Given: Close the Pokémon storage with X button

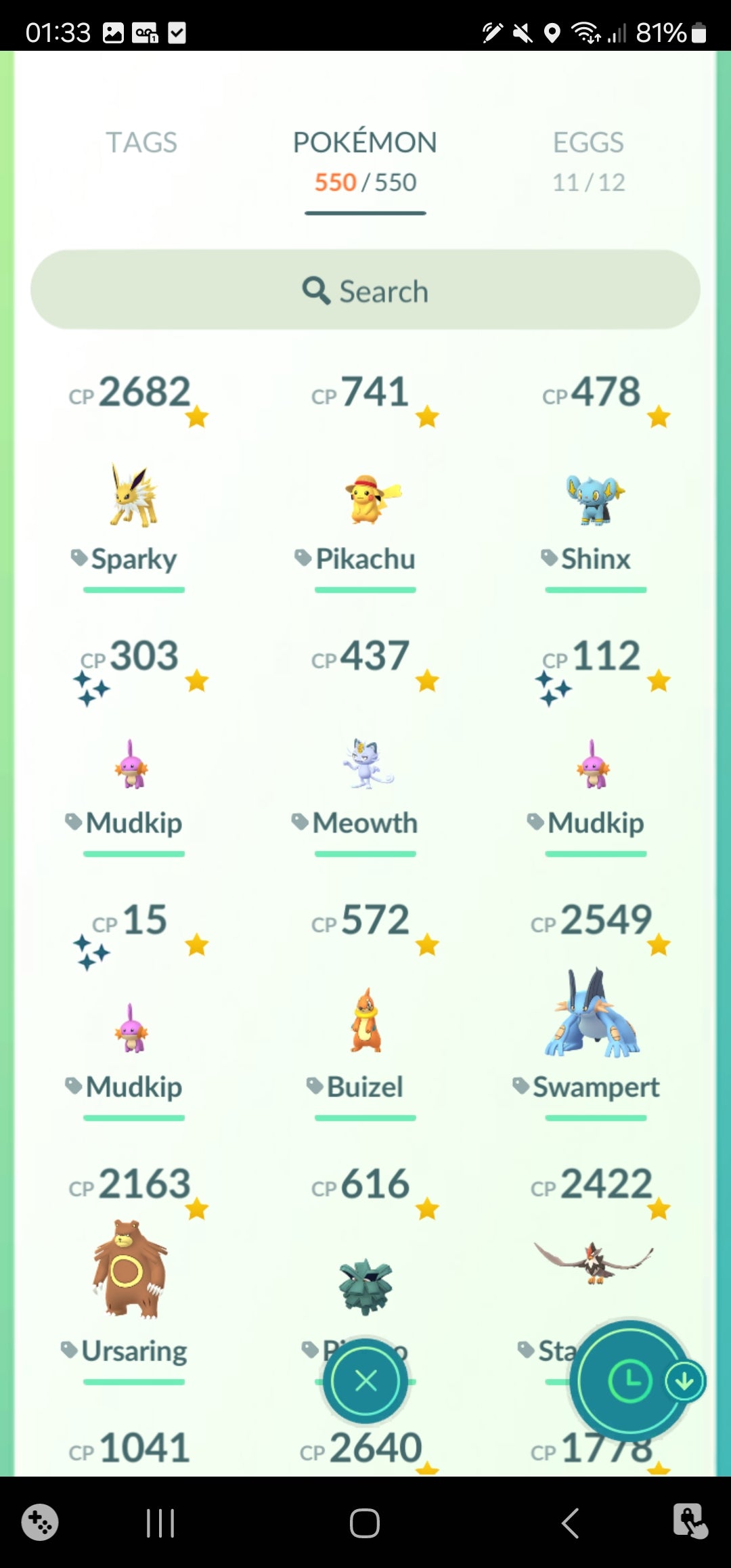Looking at the screenshot, I should click(x=365, y=1380).
